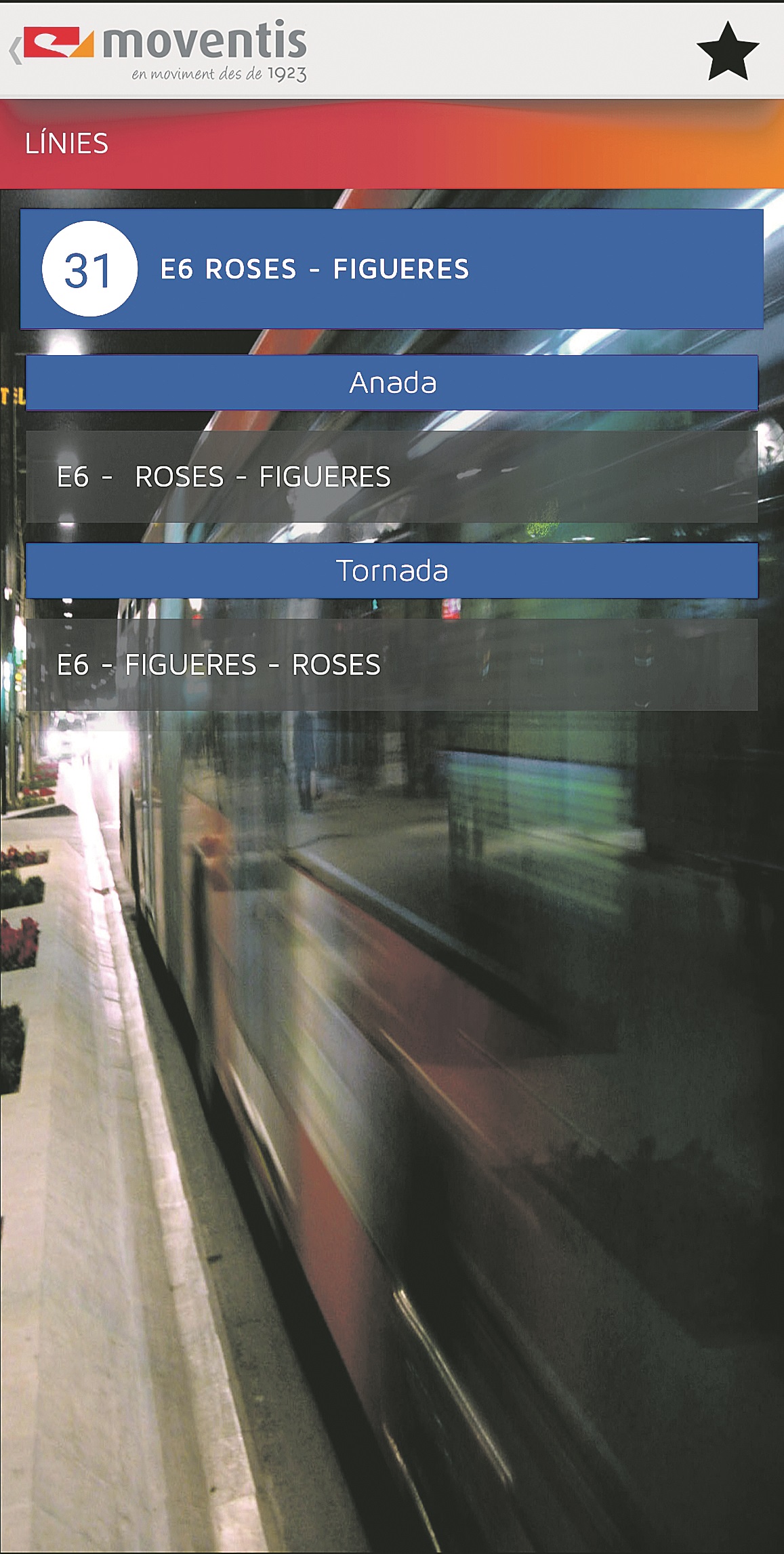This screenshot has height=1554, width=784.
Task: Add this line to favorites with the star
Action: pyautogui.click(x=727, y=52)
